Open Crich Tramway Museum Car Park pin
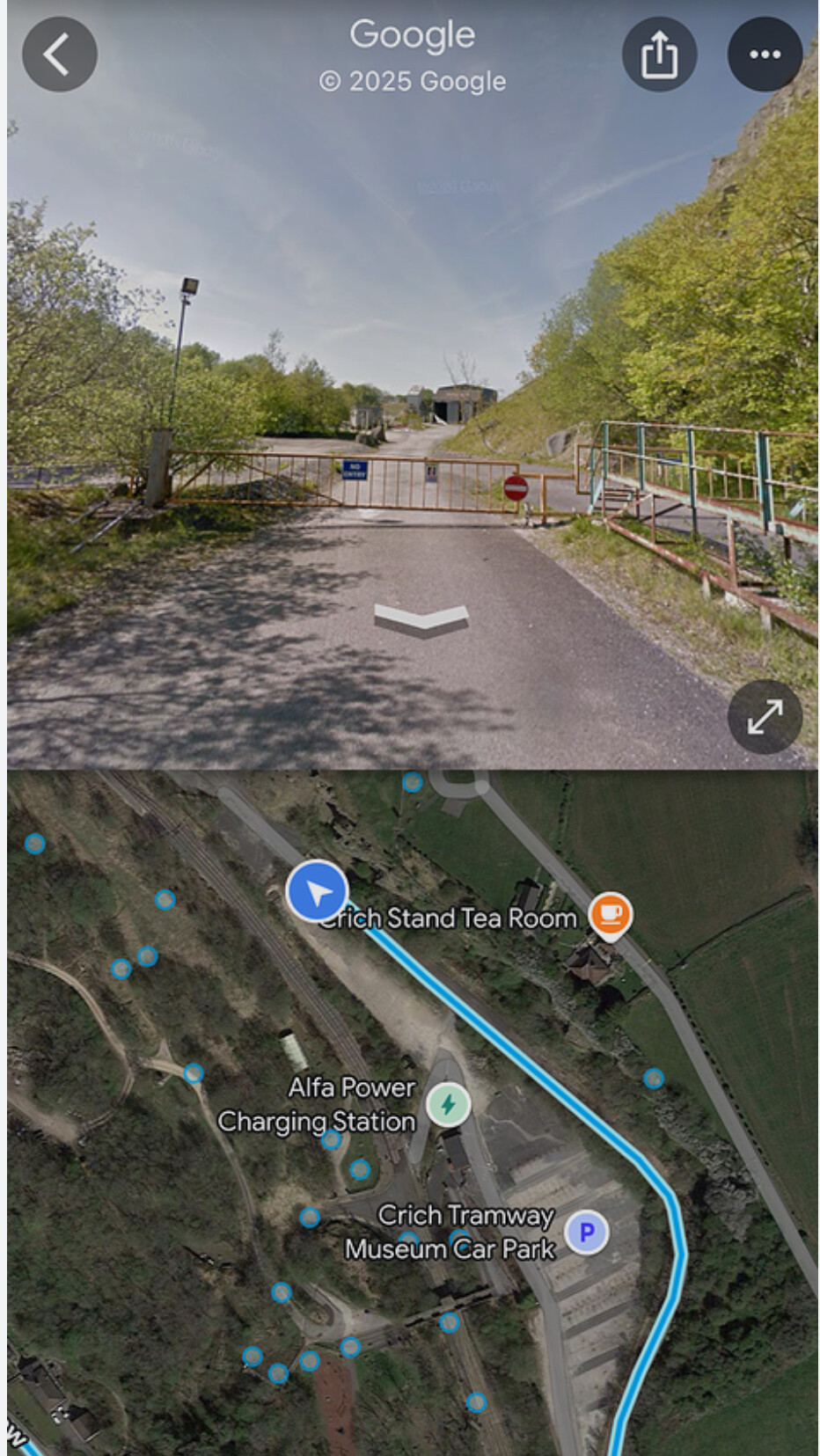Image resolution: width=820 pixels, height=1456 pixels. [x=586, y=1232]
